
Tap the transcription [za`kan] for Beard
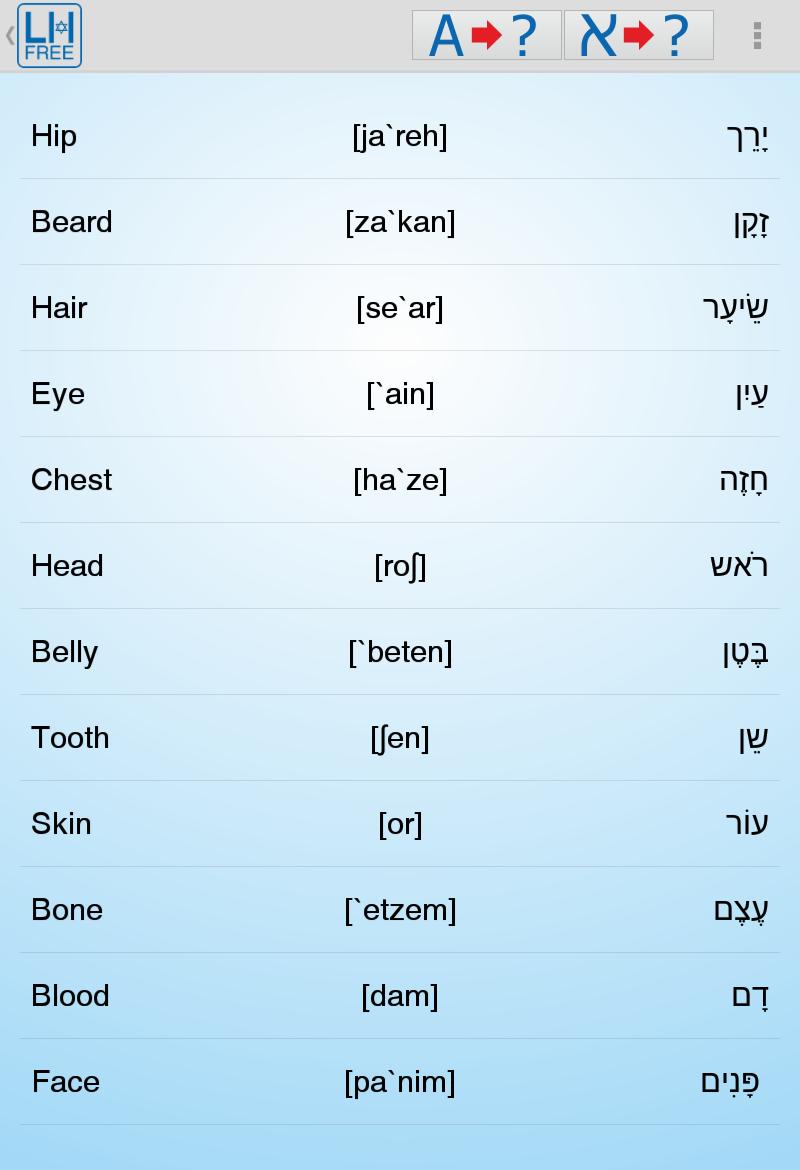click(400, 222)
